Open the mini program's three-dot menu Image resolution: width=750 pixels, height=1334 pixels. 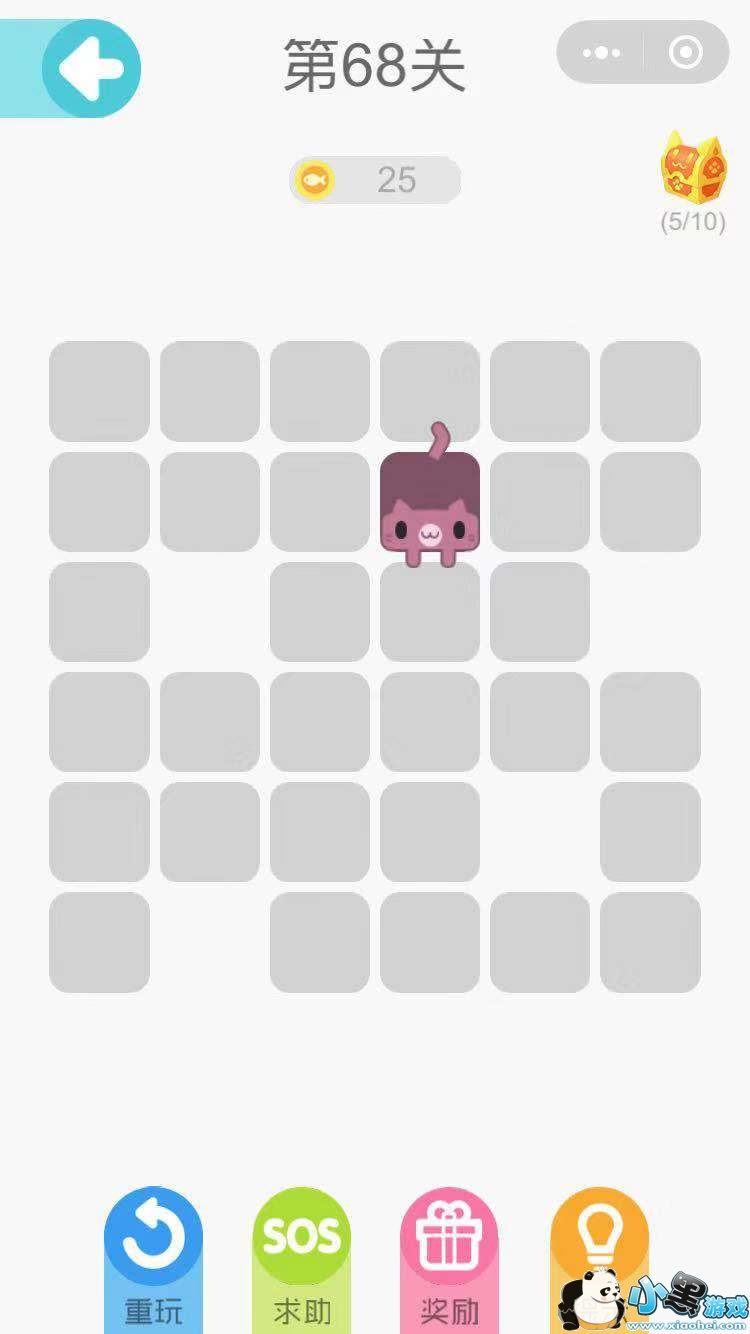pyautogui.click(x=601, y=52)
